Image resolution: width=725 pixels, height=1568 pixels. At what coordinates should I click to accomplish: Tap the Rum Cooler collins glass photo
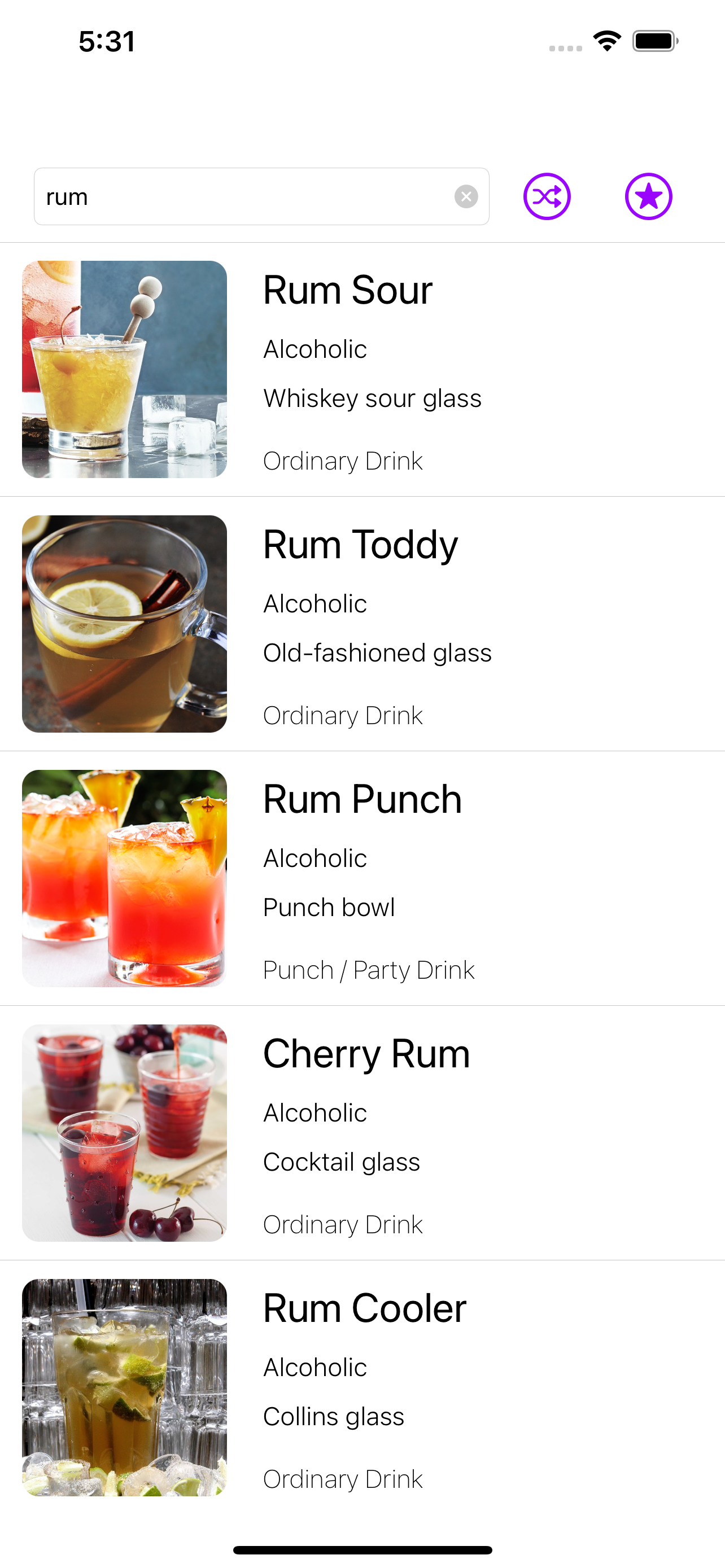coord(124,1388)
